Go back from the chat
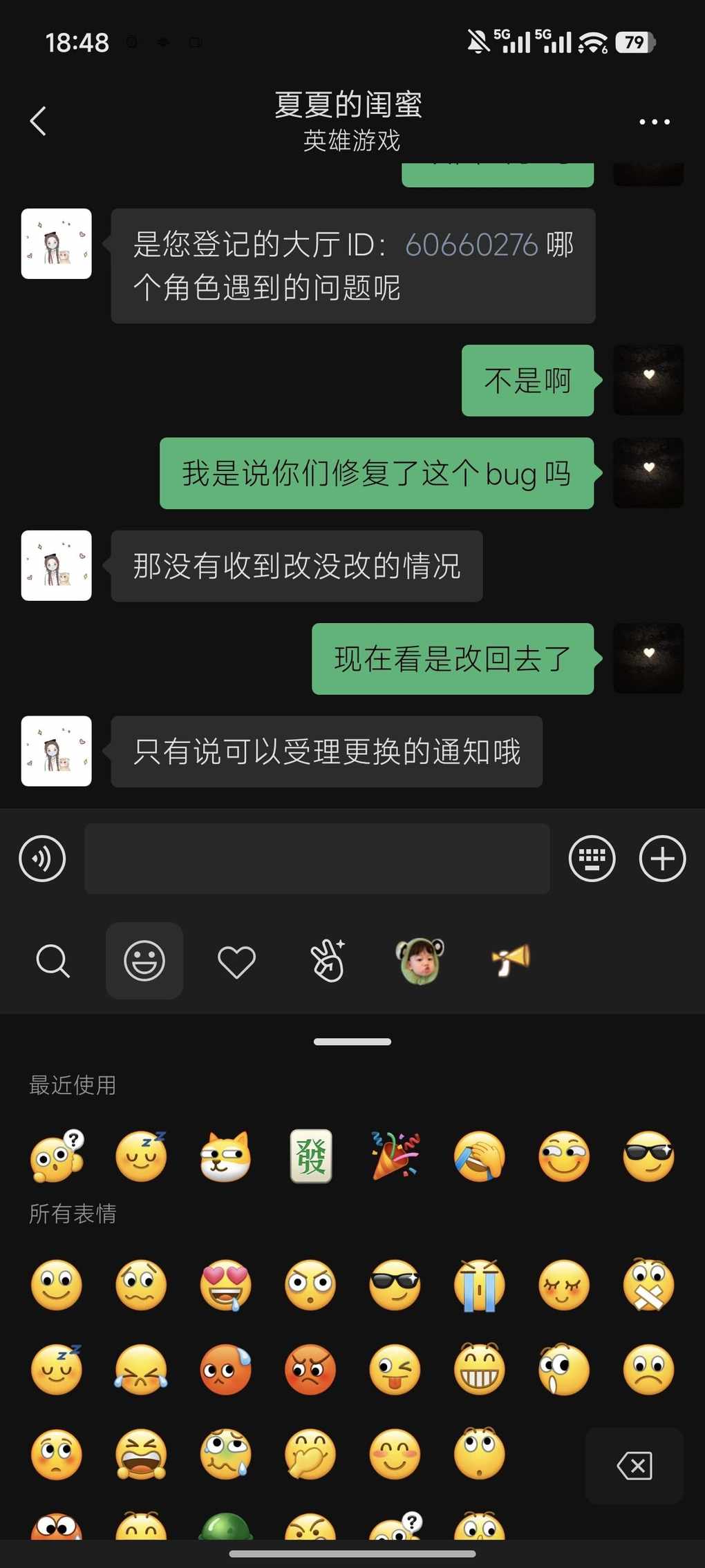Viewport: 705px width, 1568px height. 39,122
